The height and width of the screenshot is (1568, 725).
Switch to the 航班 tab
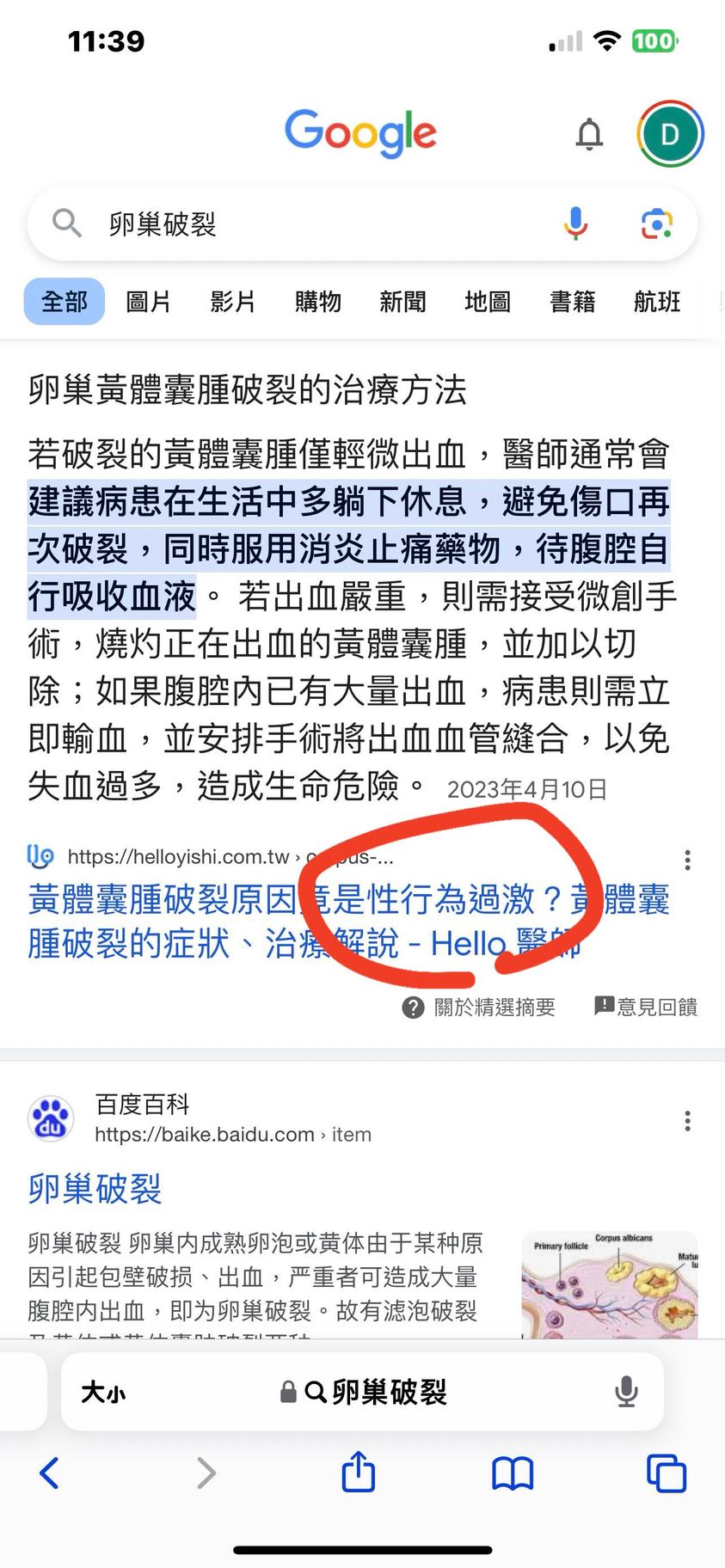[657, 302]
